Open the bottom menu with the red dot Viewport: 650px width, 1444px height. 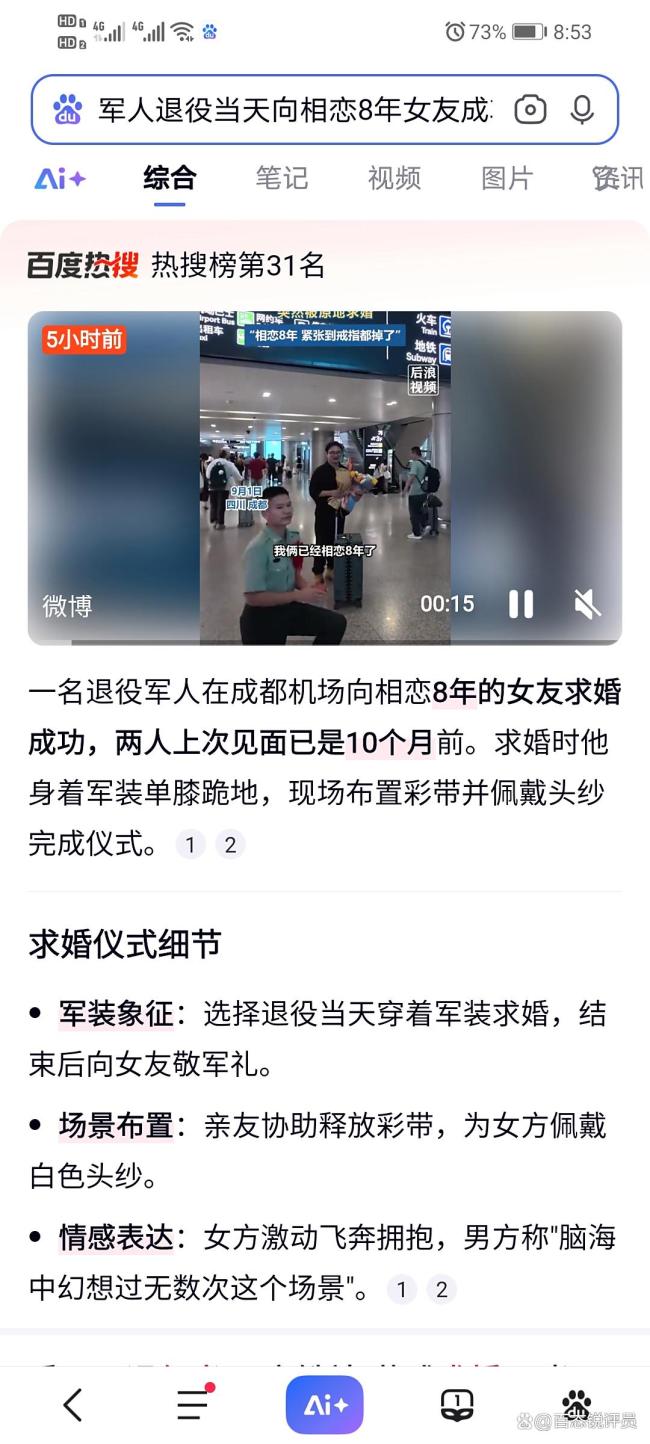[193, 1405]
